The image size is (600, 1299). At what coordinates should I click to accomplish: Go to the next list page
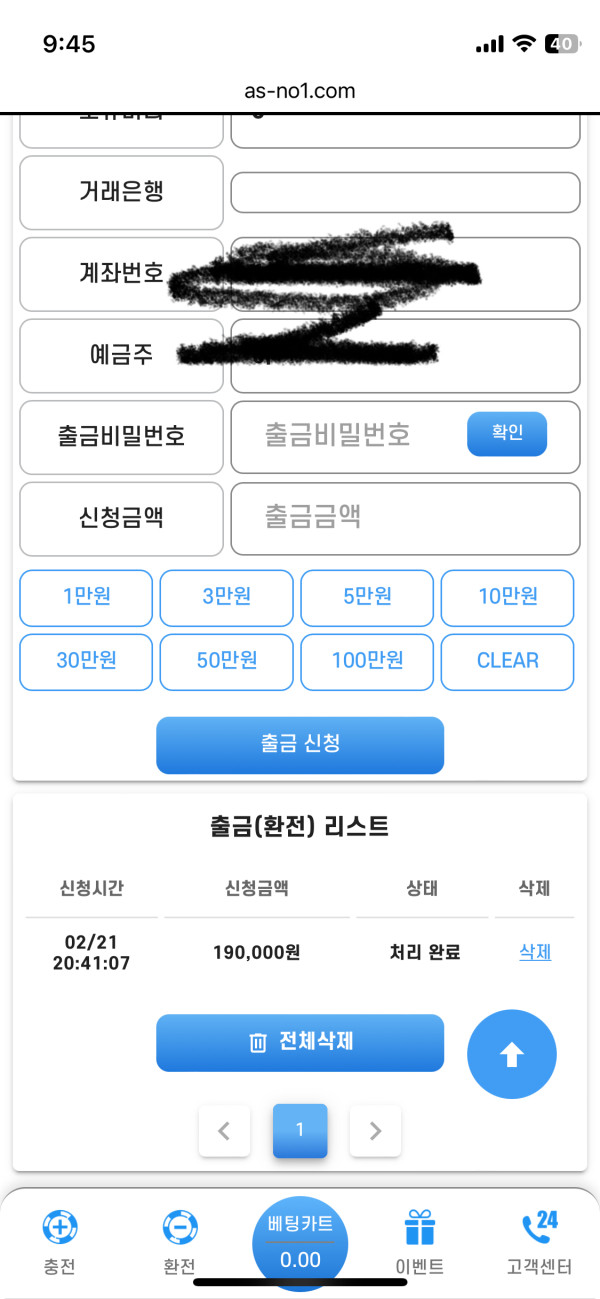point(375,1131)
